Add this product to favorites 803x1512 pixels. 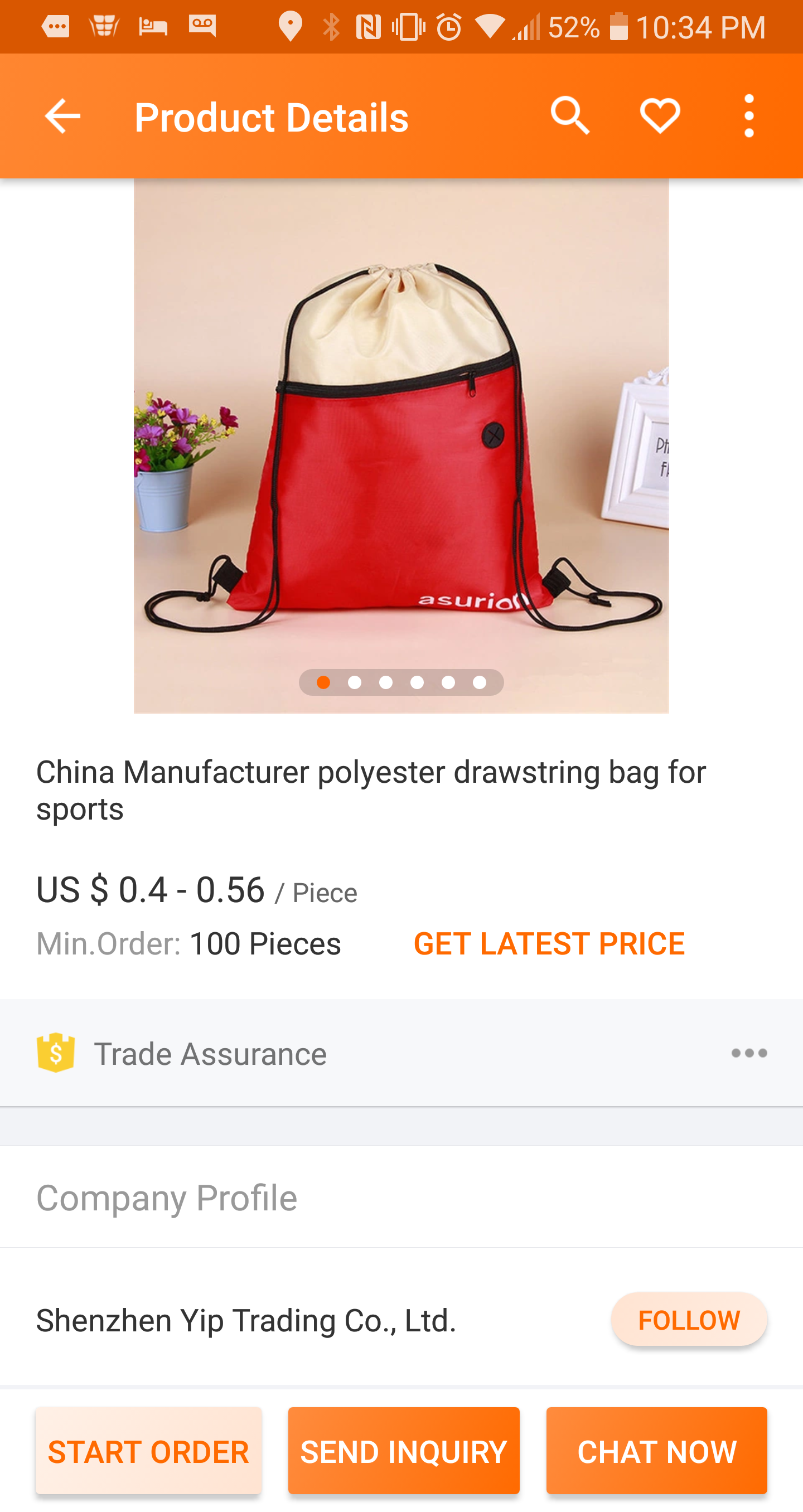[660, 115]
